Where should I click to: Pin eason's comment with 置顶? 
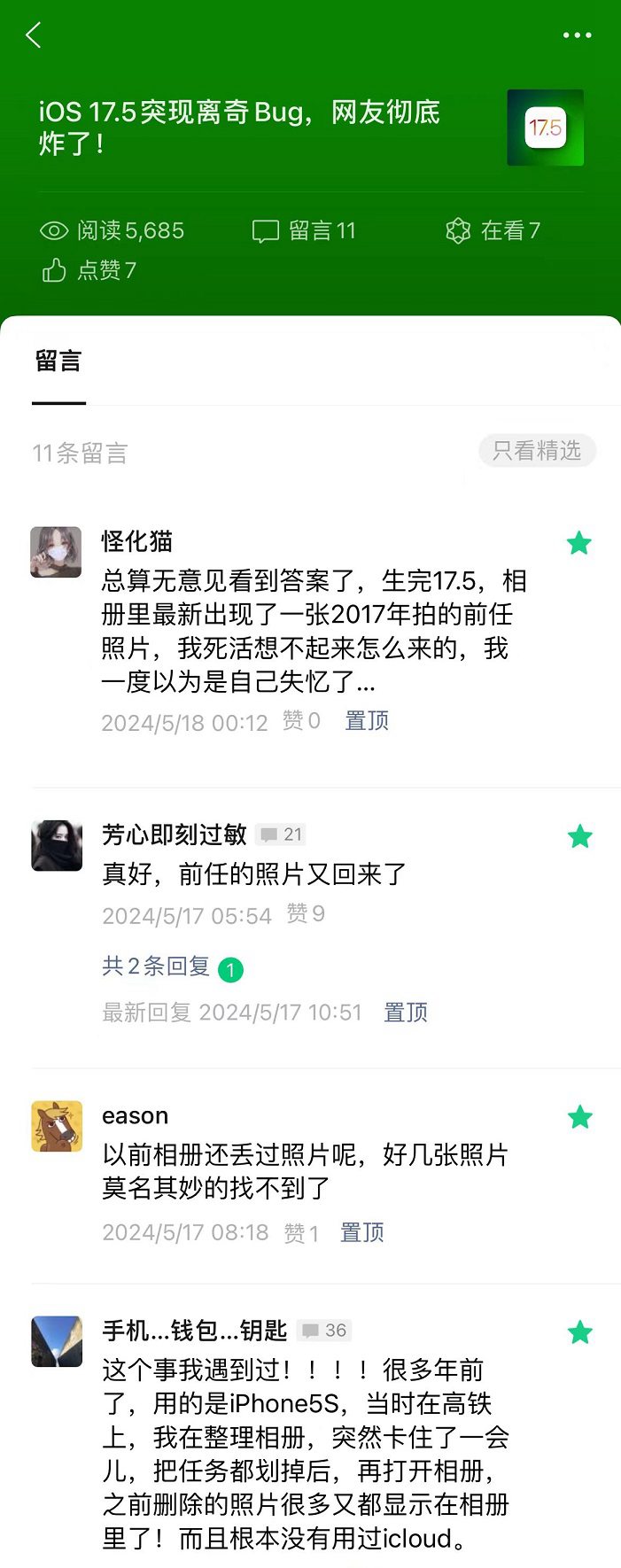[362, 1232]
